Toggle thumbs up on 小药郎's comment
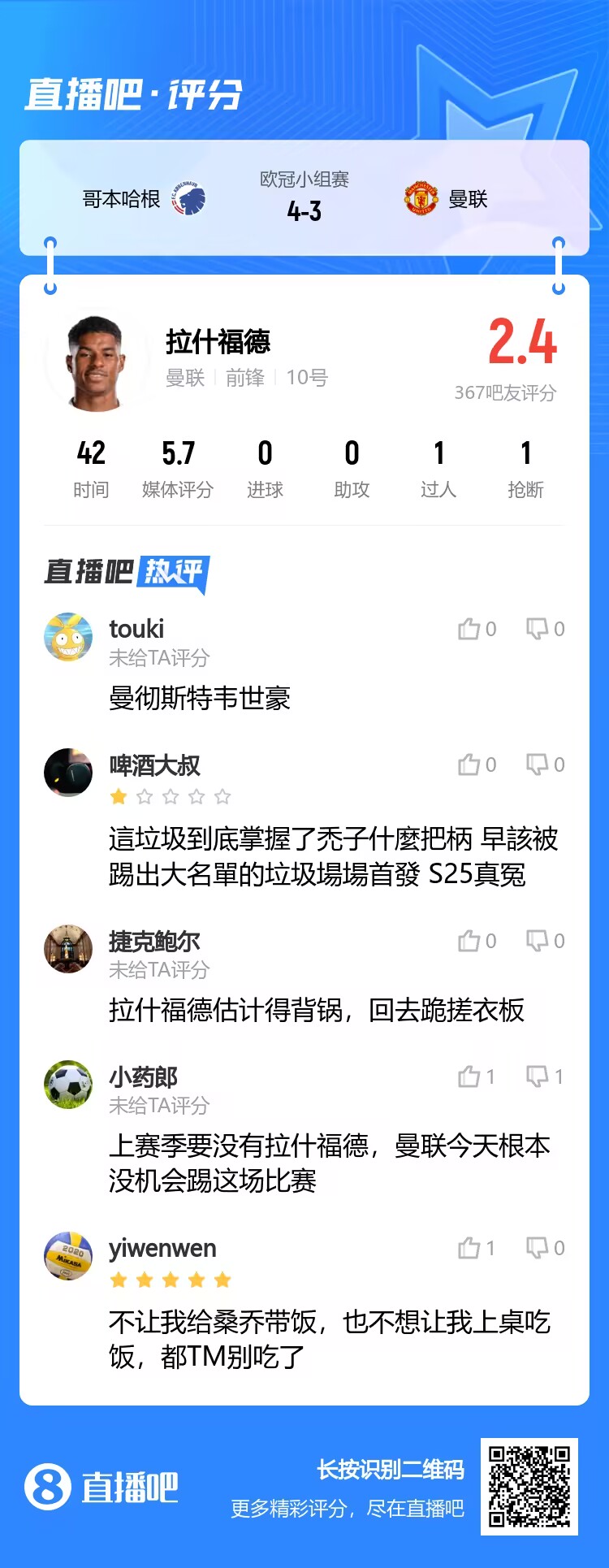Image resolution: width=609 pixels, height=1568 pixels. click(x=468, y=1076)
